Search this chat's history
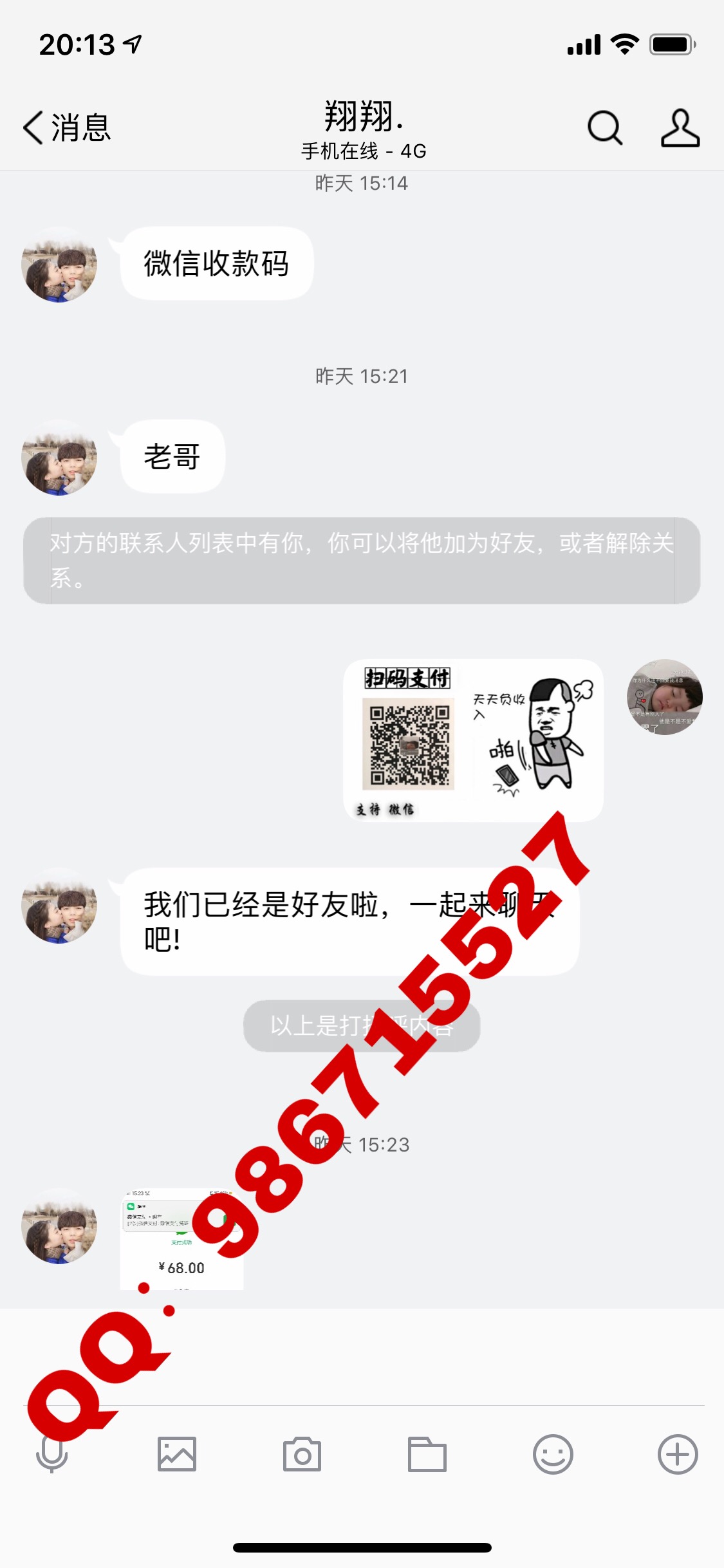 [604, 127]
